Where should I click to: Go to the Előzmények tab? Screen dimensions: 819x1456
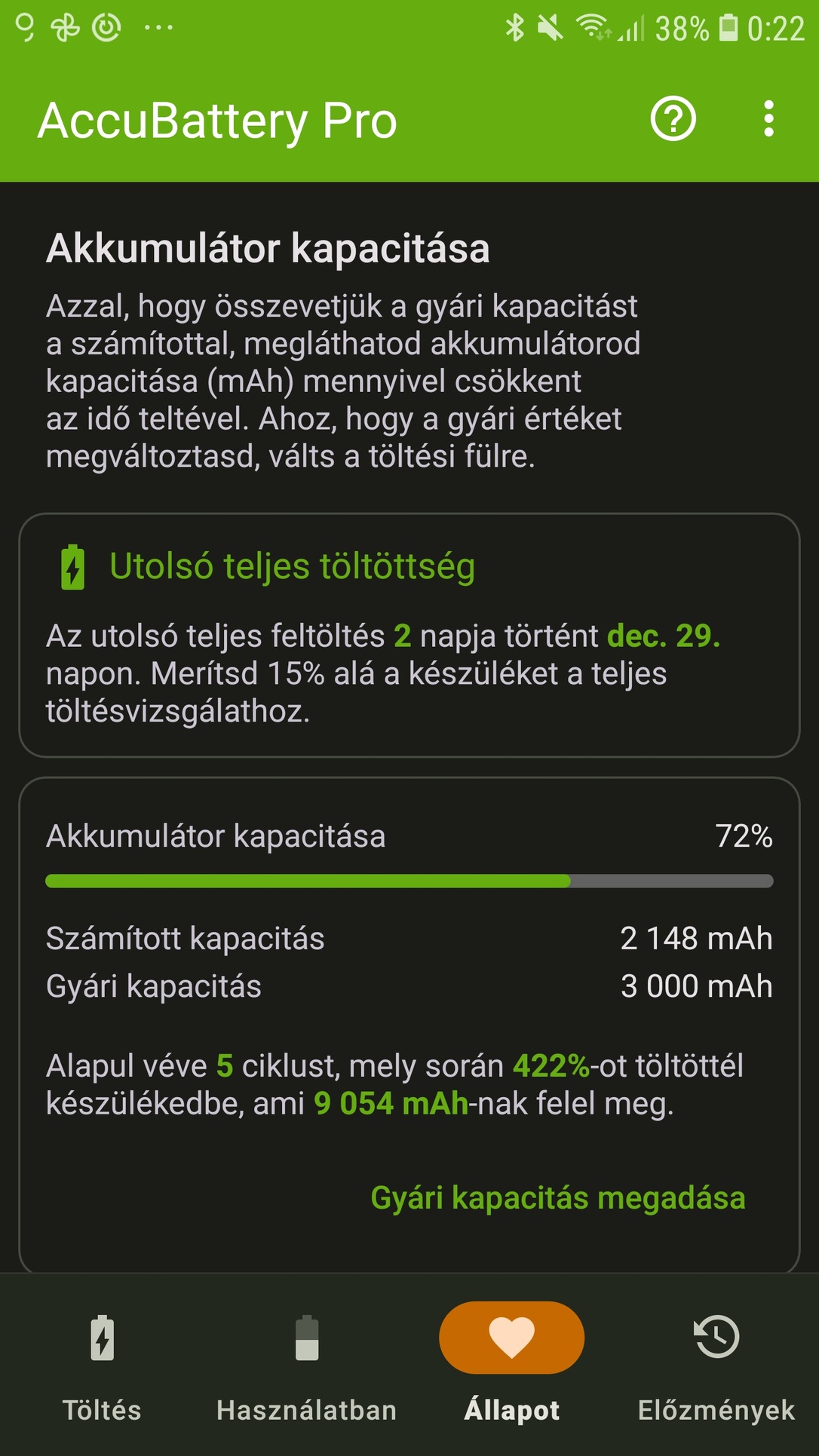(716, 1363)
